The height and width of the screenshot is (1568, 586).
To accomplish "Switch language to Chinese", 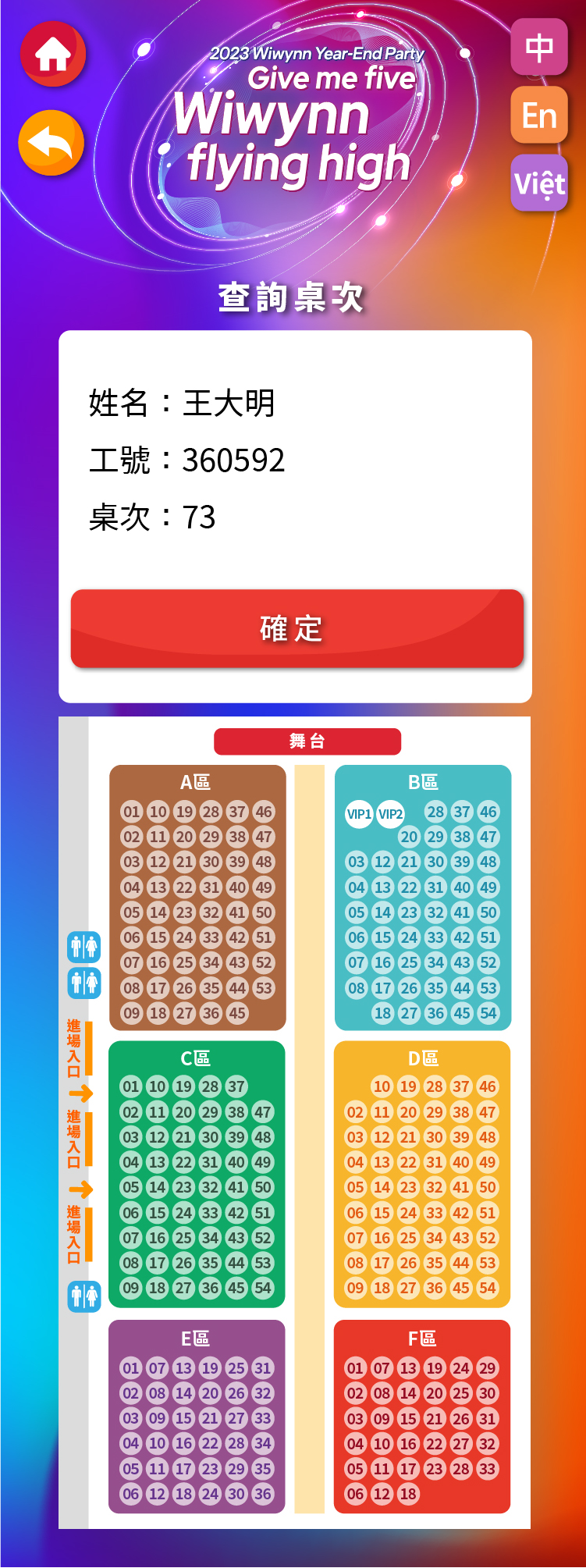I will tap(539, 48).
